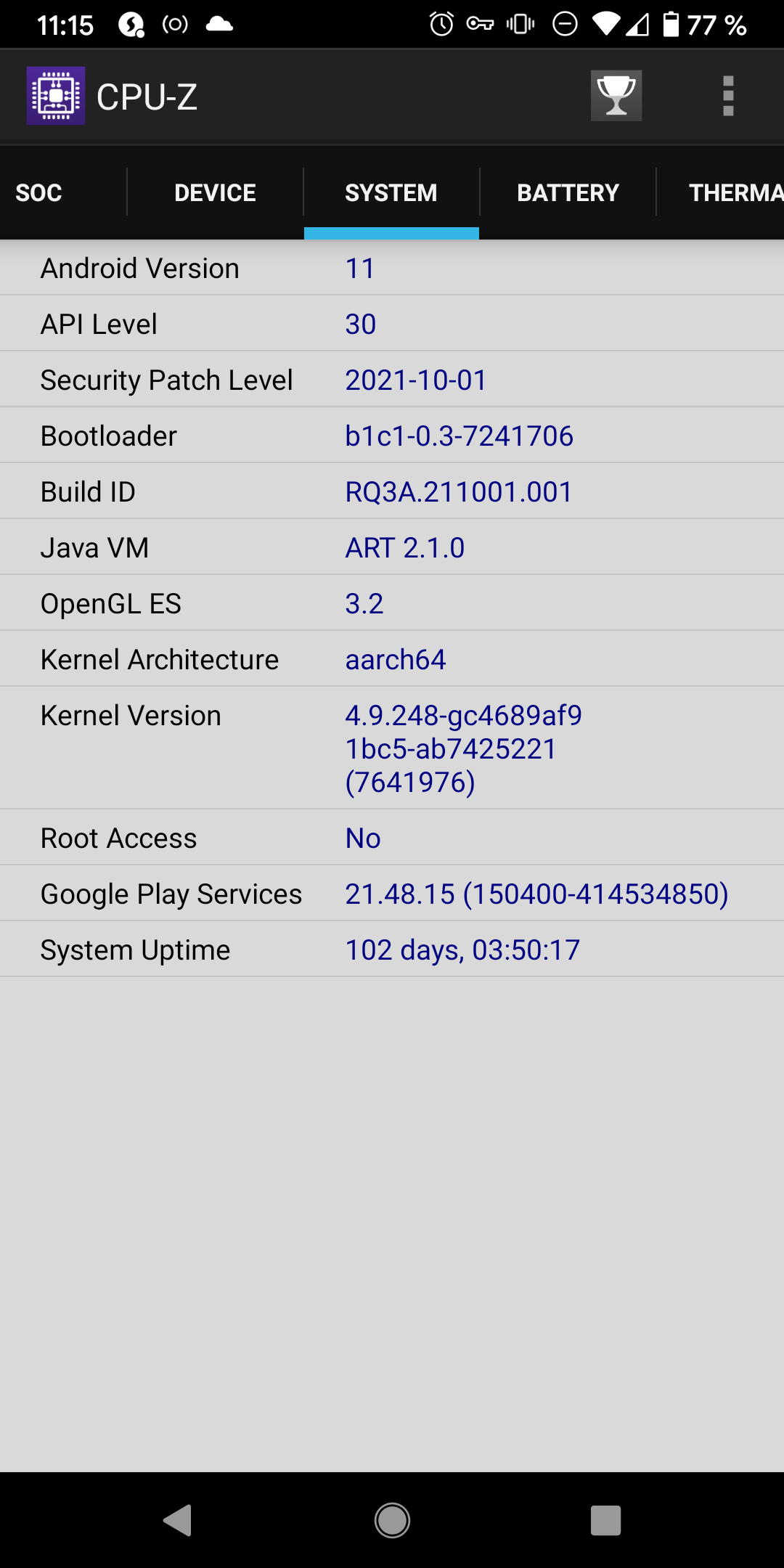
Task: Switch to the DEVICE tab
Action: click(215, 192)
